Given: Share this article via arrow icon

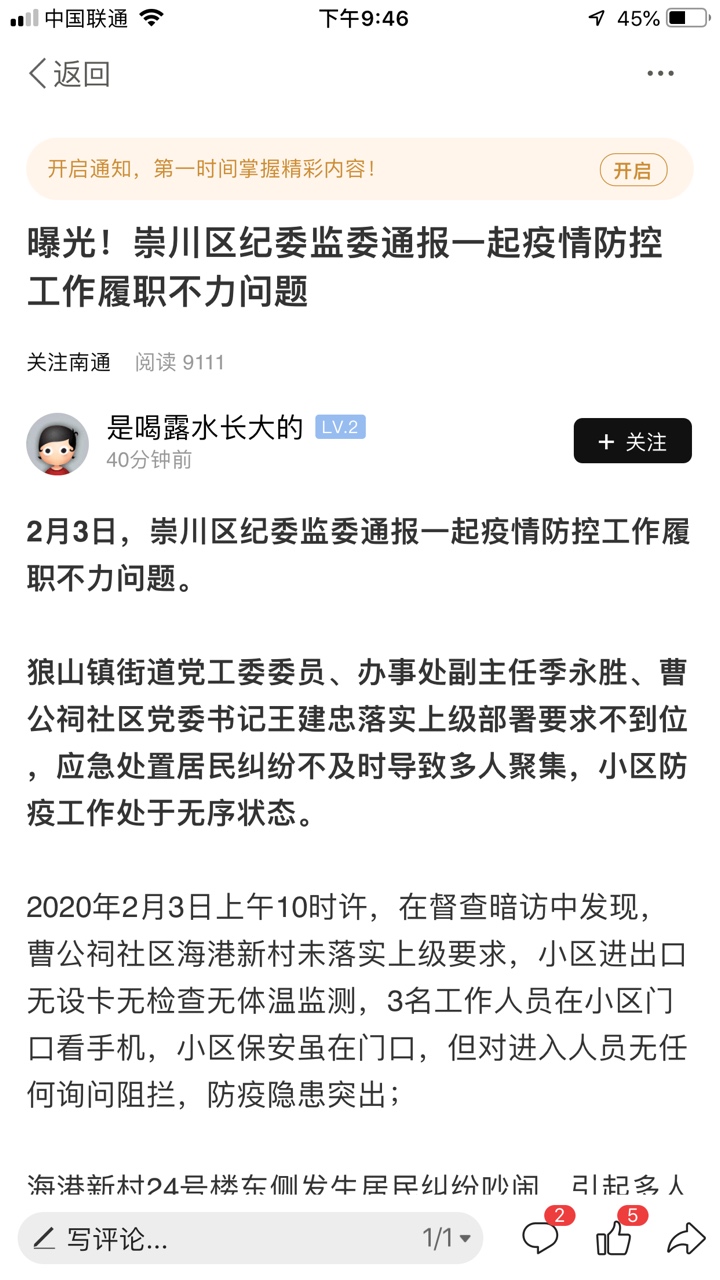Looking at the screenshot, I should tap(686, 1239).
